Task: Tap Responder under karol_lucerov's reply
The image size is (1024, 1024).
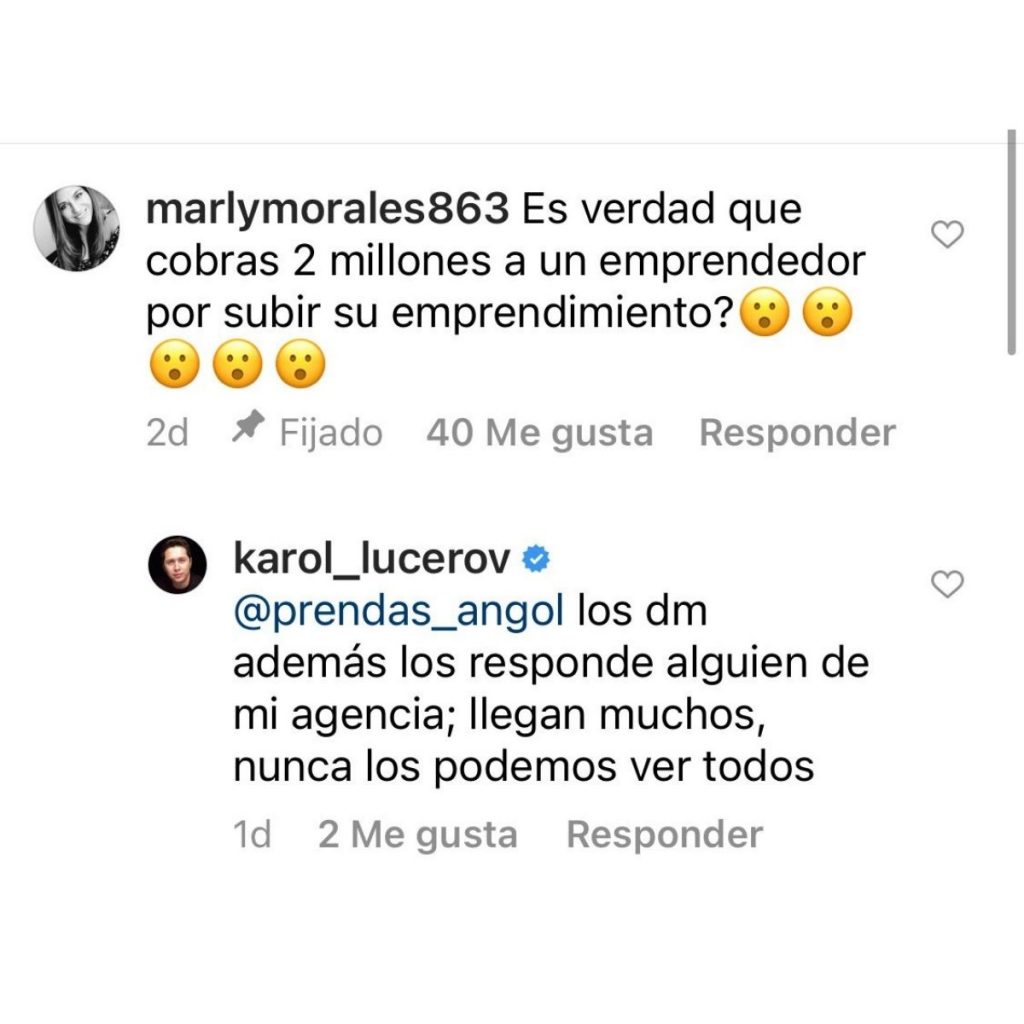Action: pyautogui.click(x=664, y=834)
